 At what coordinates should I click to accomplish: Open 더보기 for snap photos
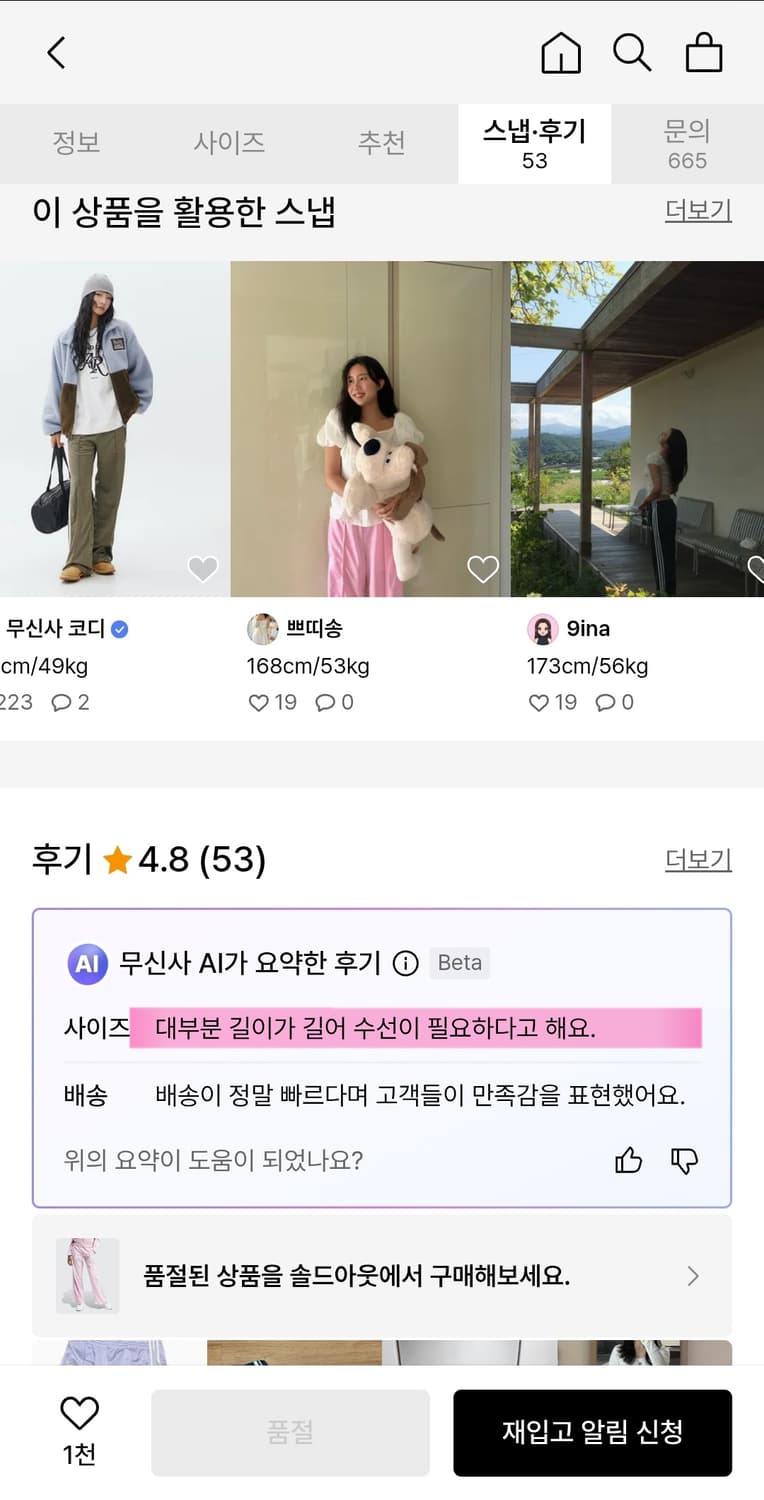coord(697,211)
